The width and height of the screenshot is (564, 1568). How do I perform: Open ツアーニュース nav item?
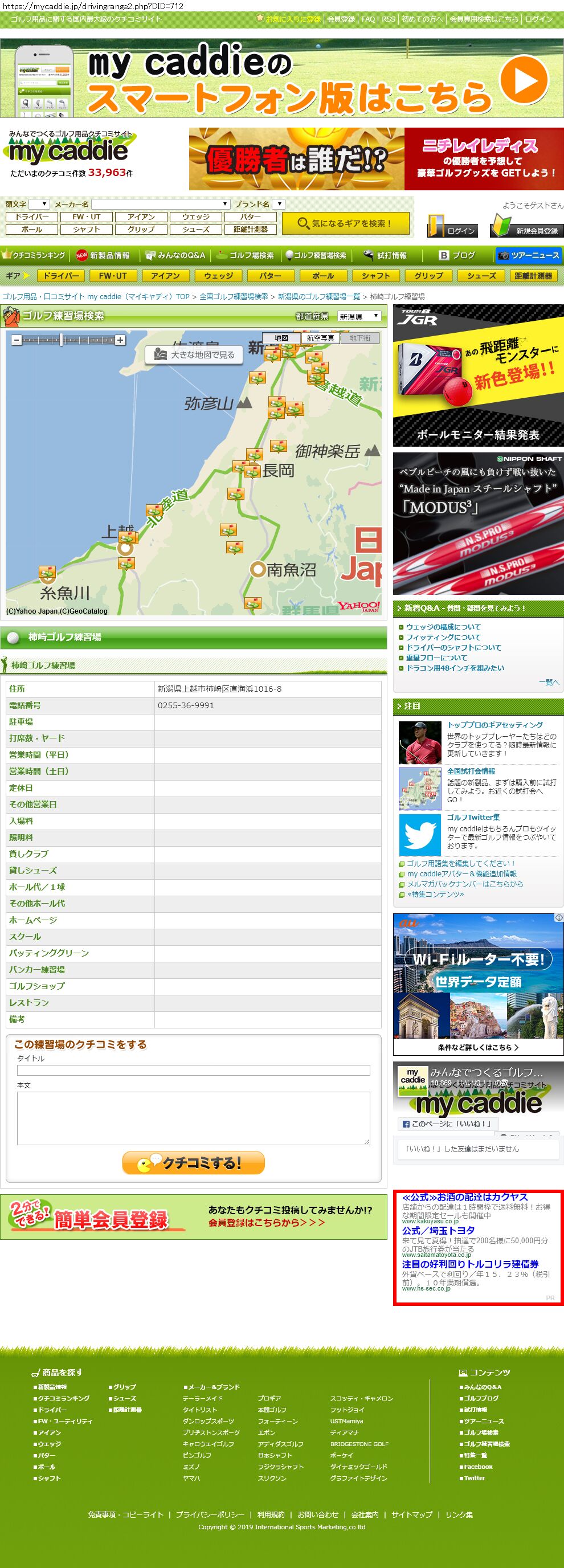[528, 255]
